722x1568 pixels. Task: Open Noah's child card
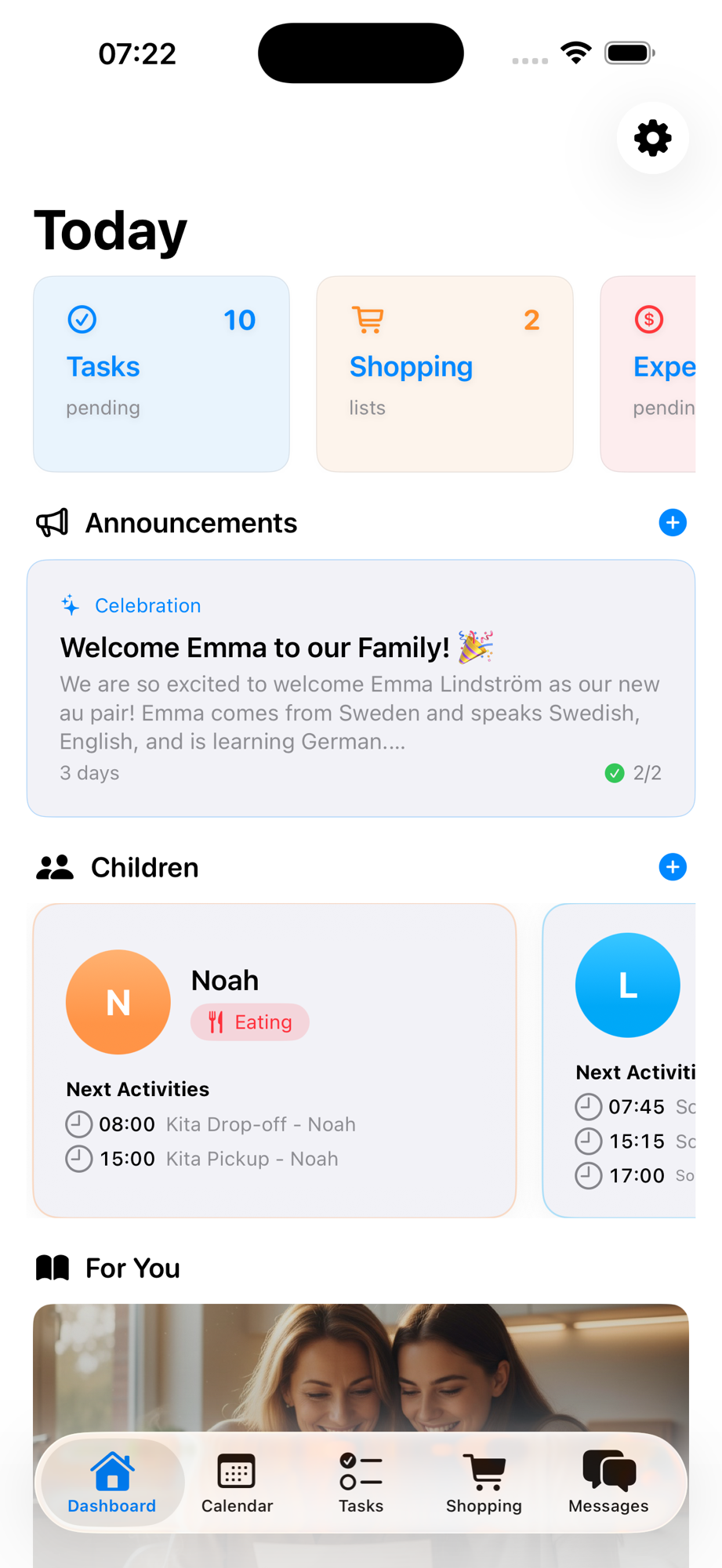click(274, 1060)
